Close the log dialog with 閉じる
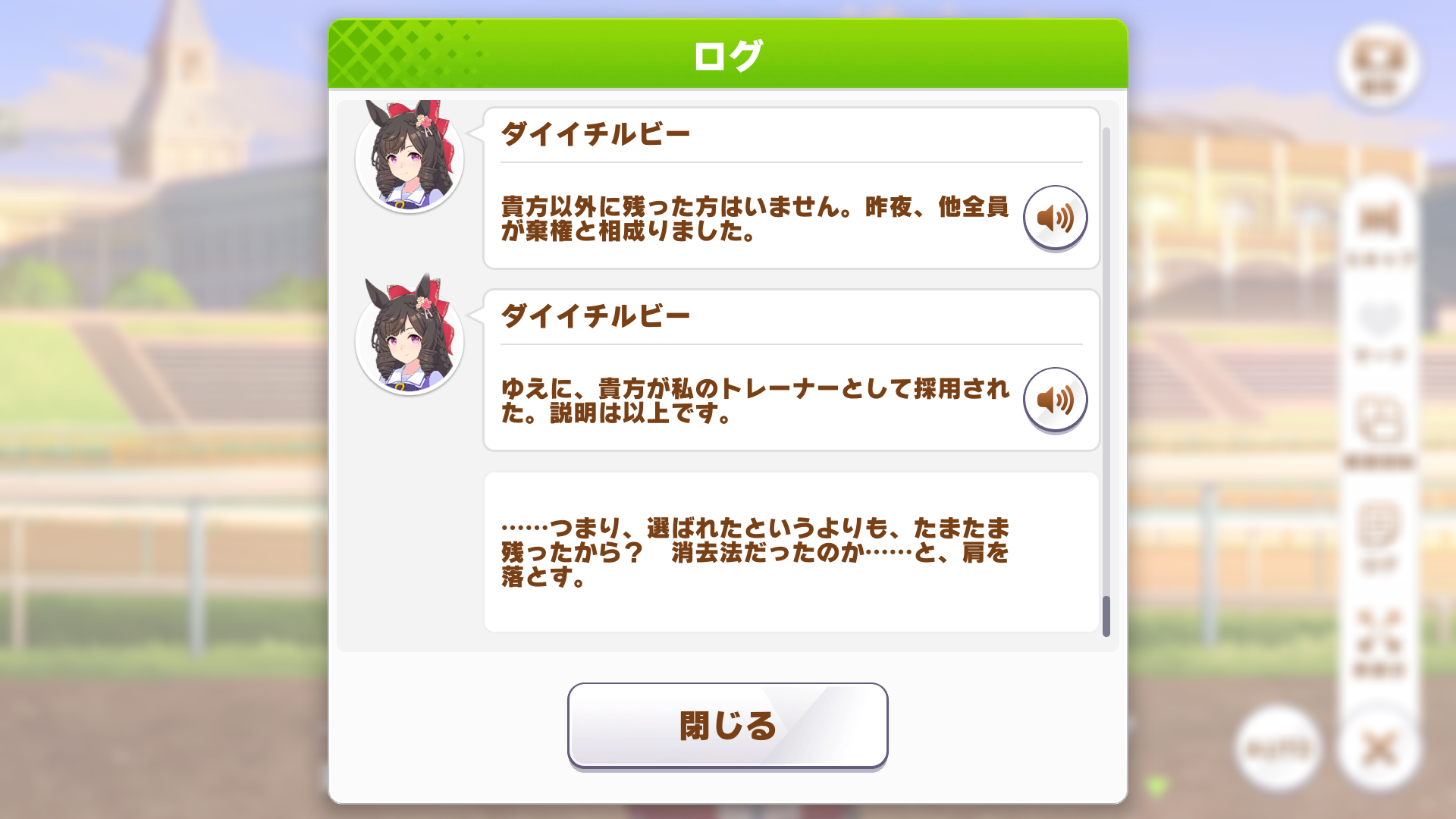Screen dimensions: 1456x819 coord(727,726)
